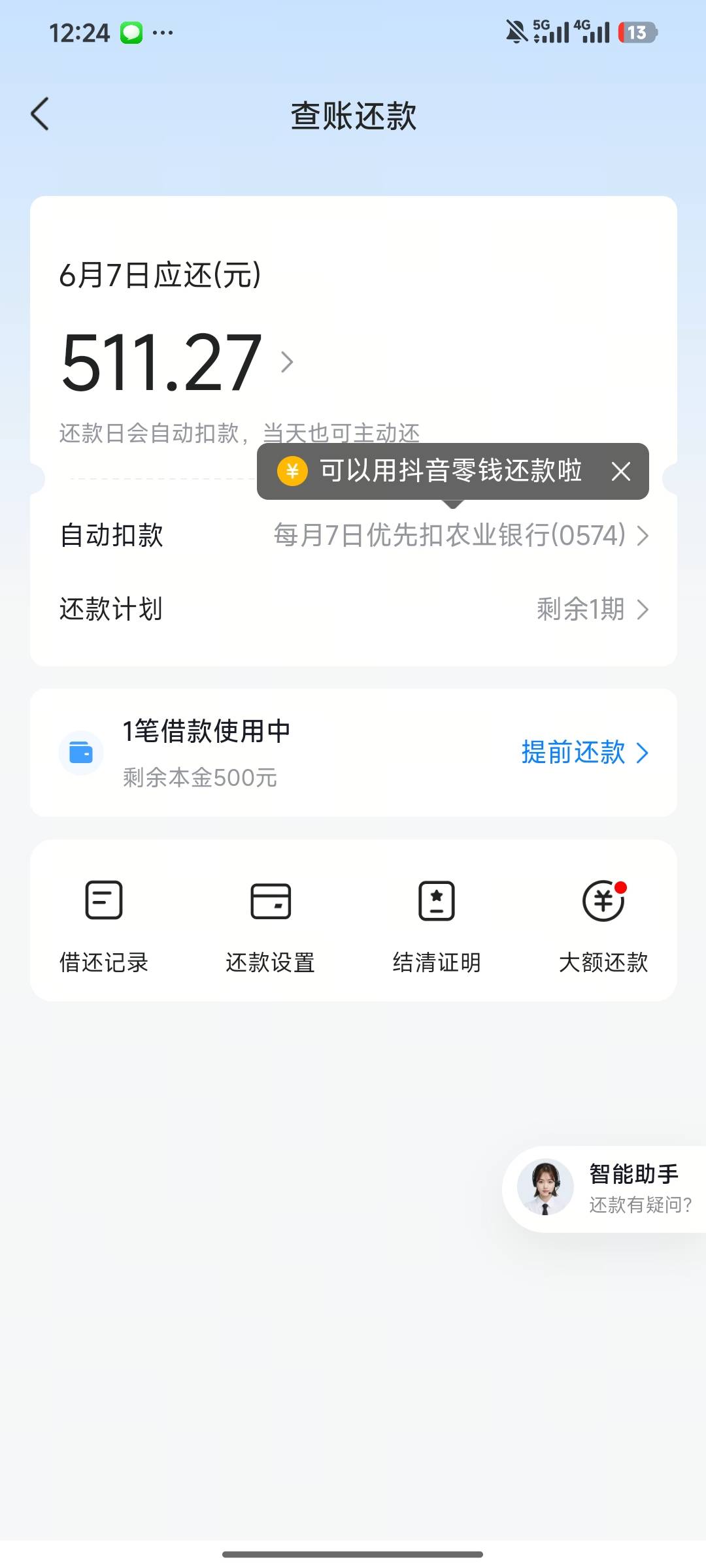Image resolution: width=706 pixels, height=1568 pixels.
Task: View details of the 511.27 amount due
Action: (x=176, y=362)
